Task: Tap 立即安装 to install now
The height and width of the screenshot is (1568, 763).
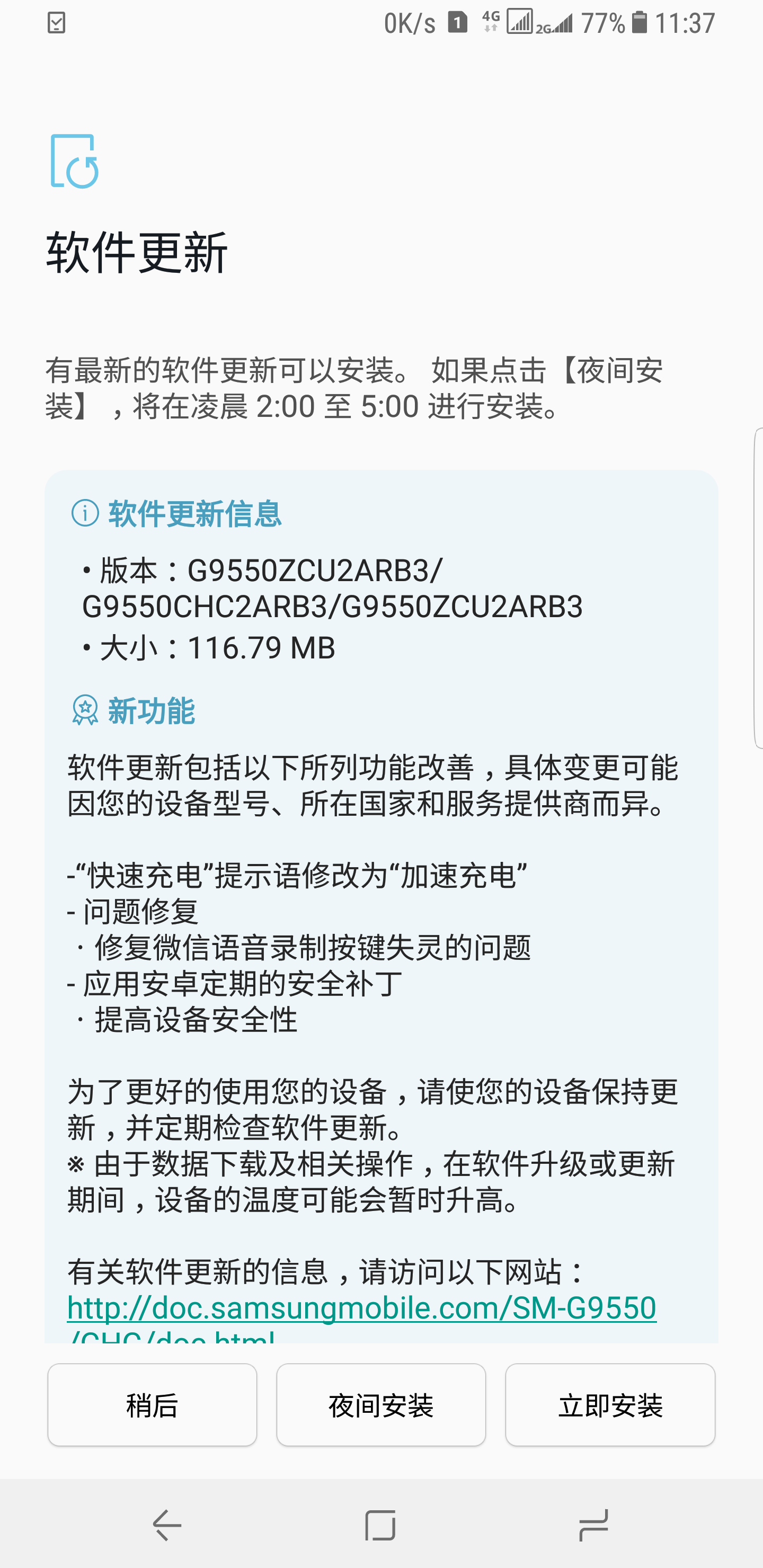Action: pyautogui.click(x=610, y=1405)
